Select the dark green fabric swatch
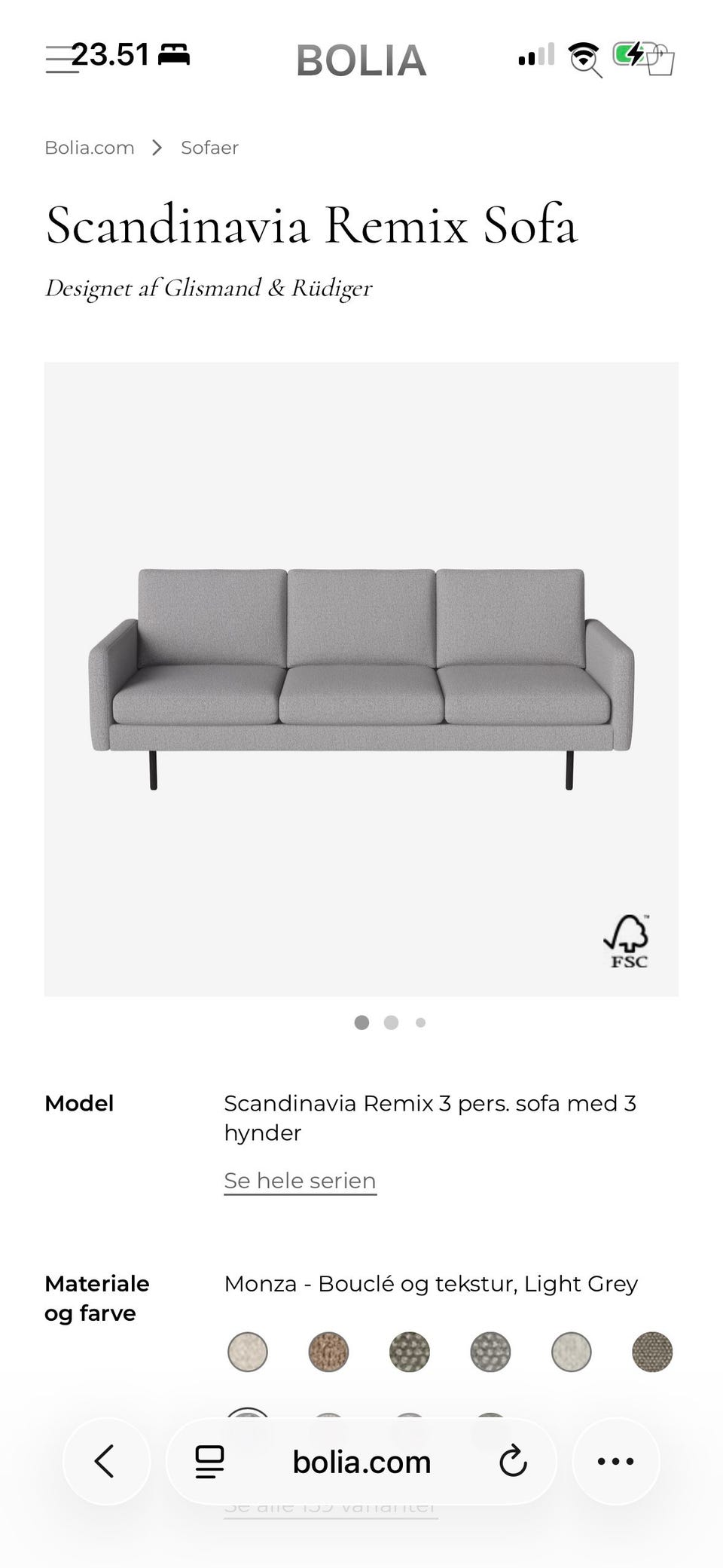The height and width of the screenshot is (1568, 723). [409, 1352]
